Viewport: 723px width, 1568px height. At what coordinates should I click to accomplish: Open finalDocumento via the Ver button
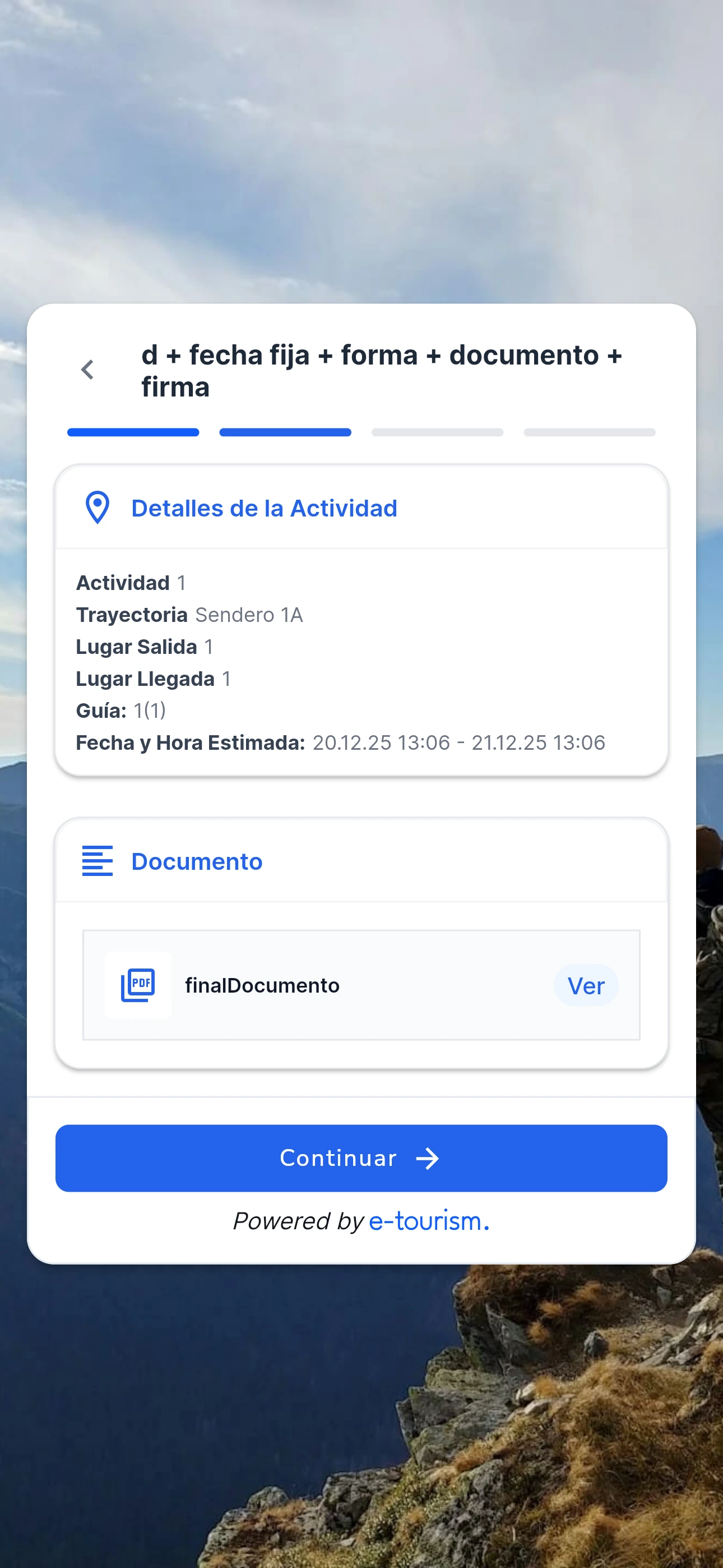(x=586, y=985)
